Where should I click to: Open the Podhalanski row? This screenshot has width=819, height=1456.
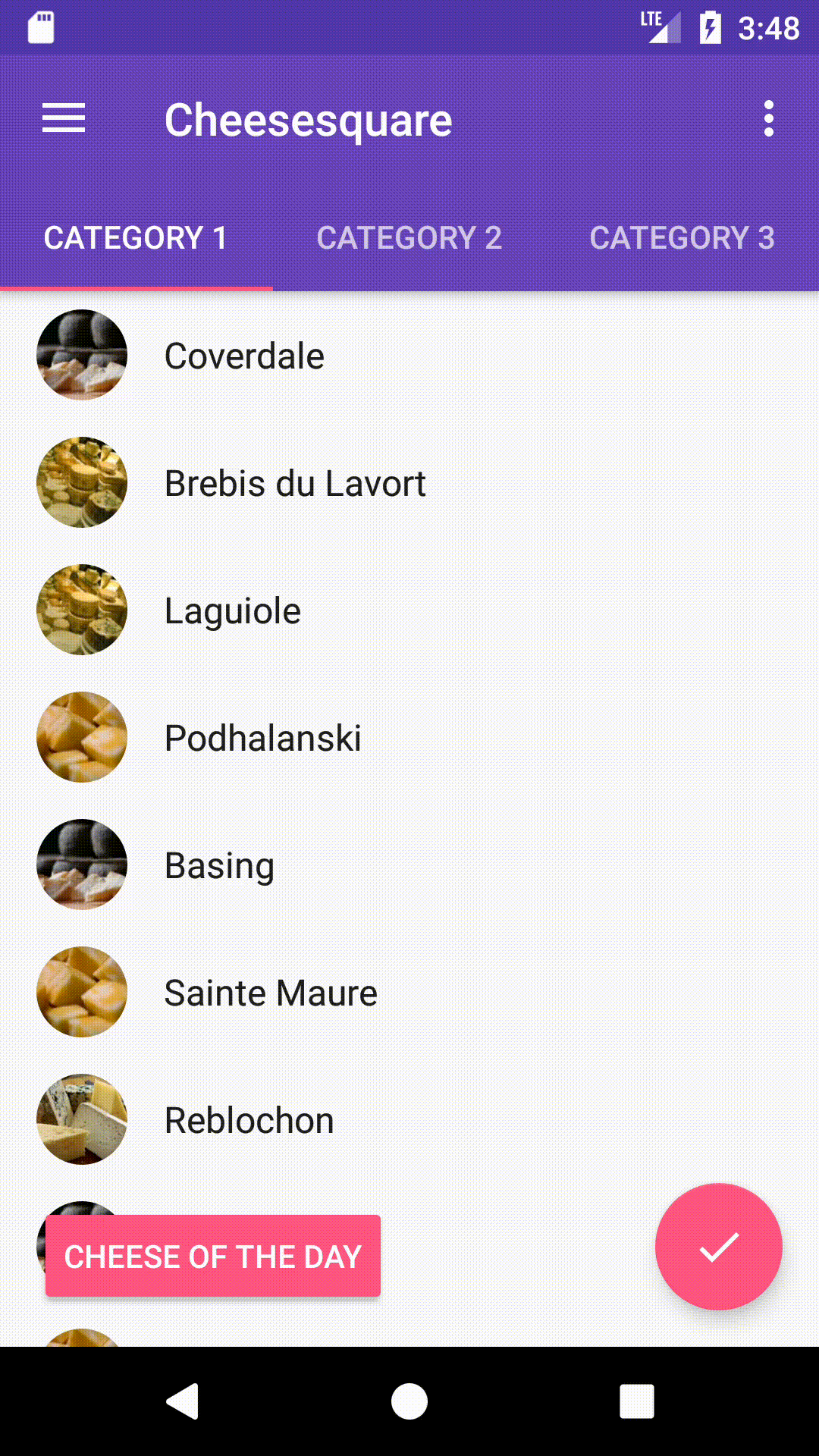tap(409, 737)
